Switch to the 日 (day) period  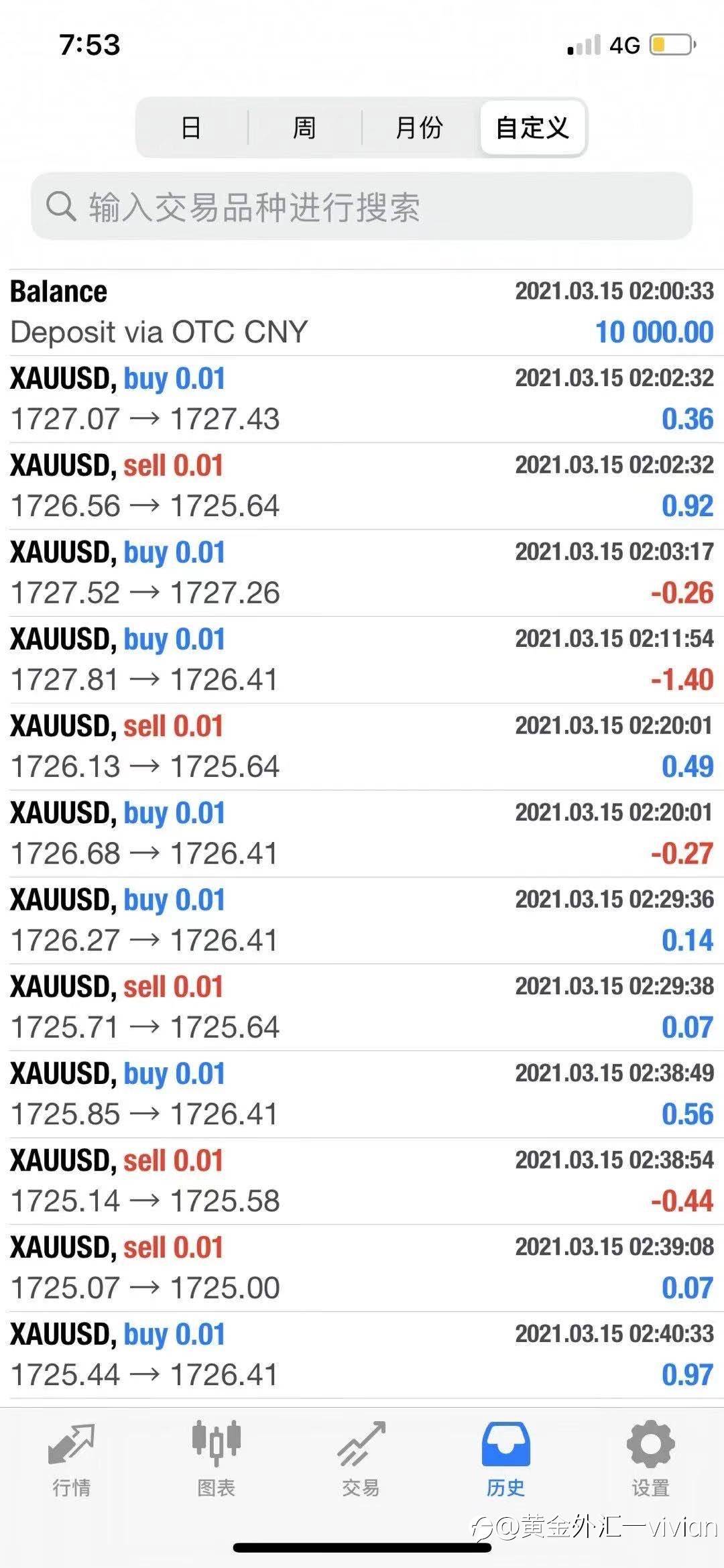point(191,127)
